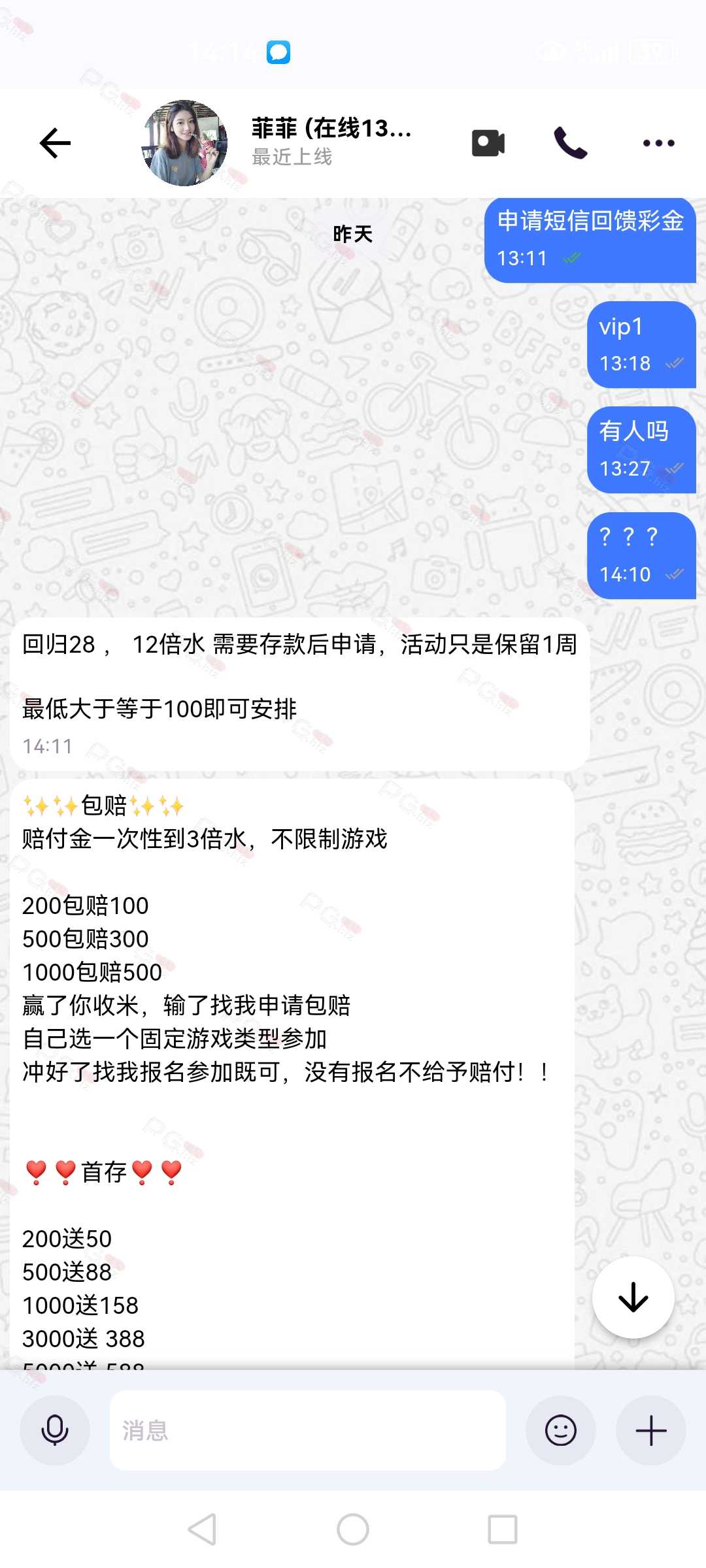Go back using the top-left arrow

point(55,143)
